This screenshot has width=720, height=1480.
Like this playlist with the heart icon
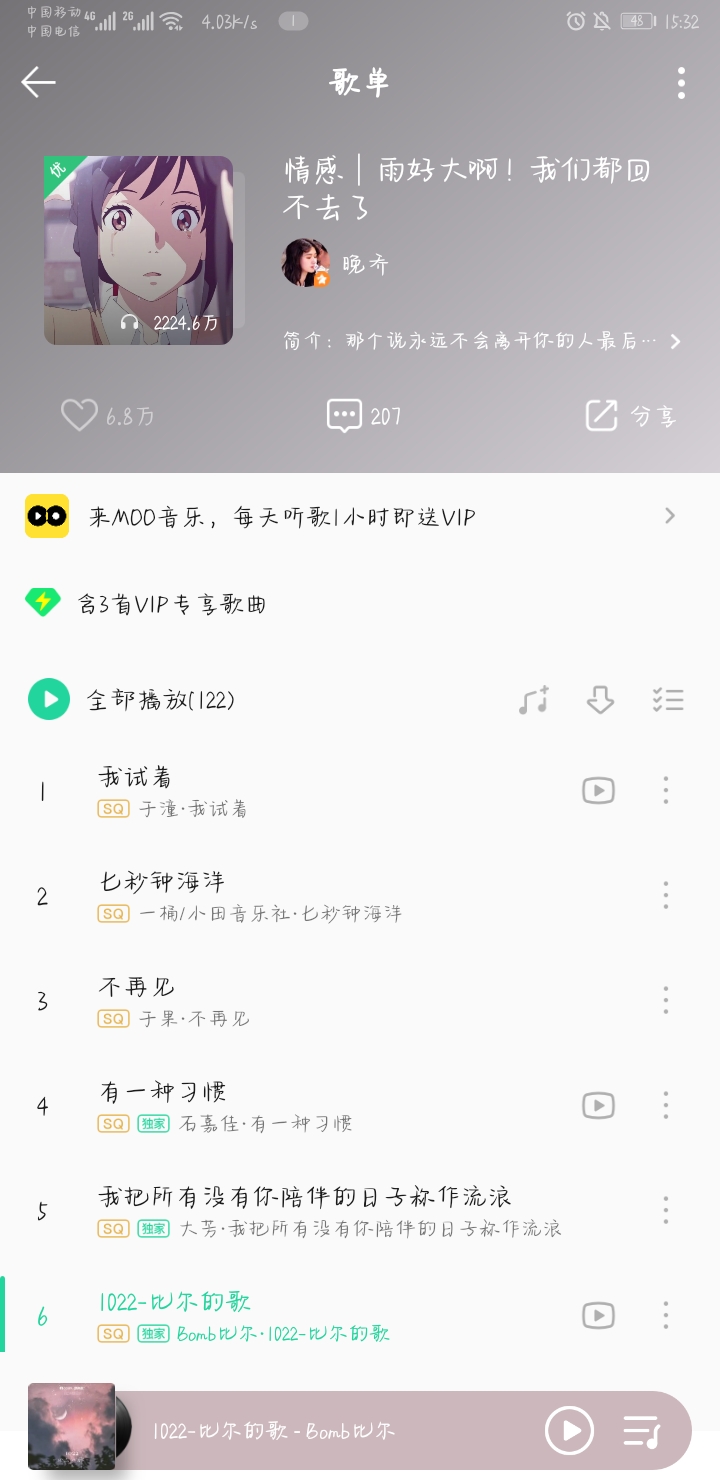(79, 416)
